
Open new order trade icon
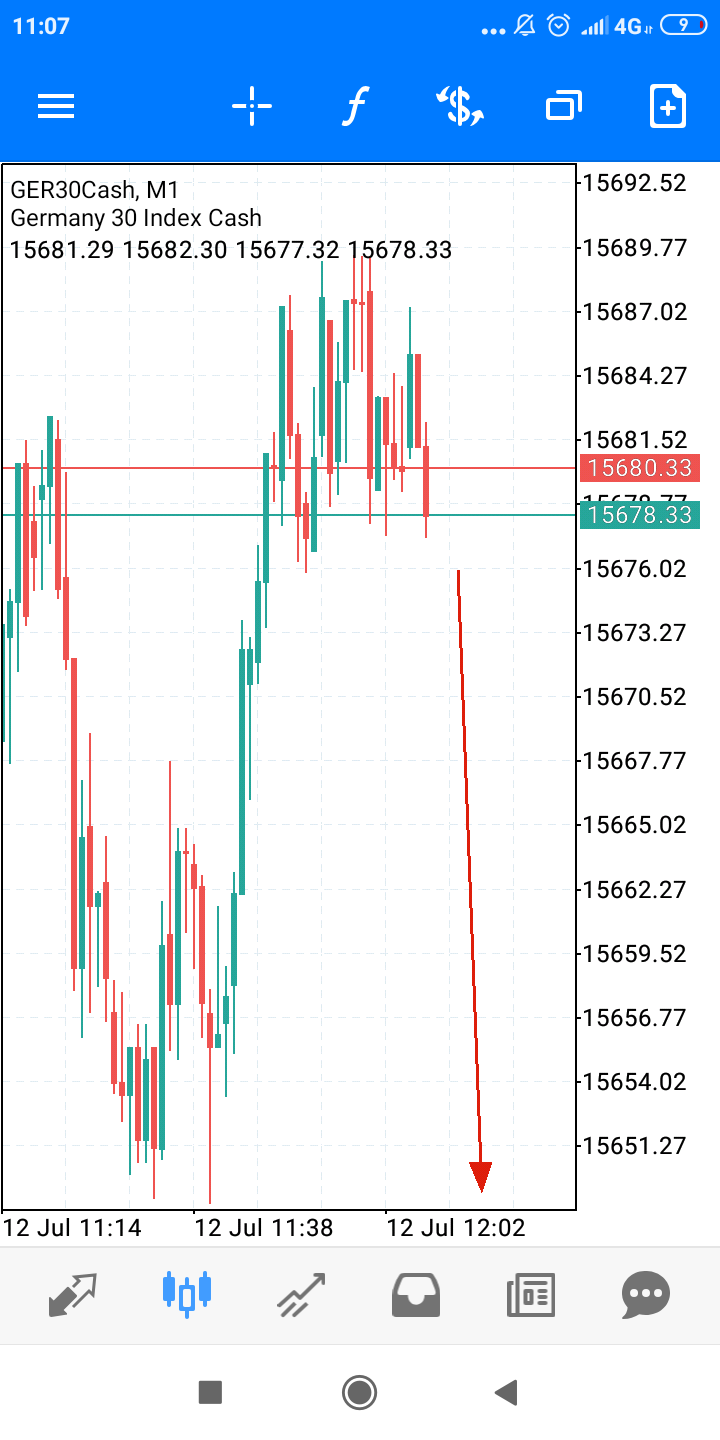668,106
